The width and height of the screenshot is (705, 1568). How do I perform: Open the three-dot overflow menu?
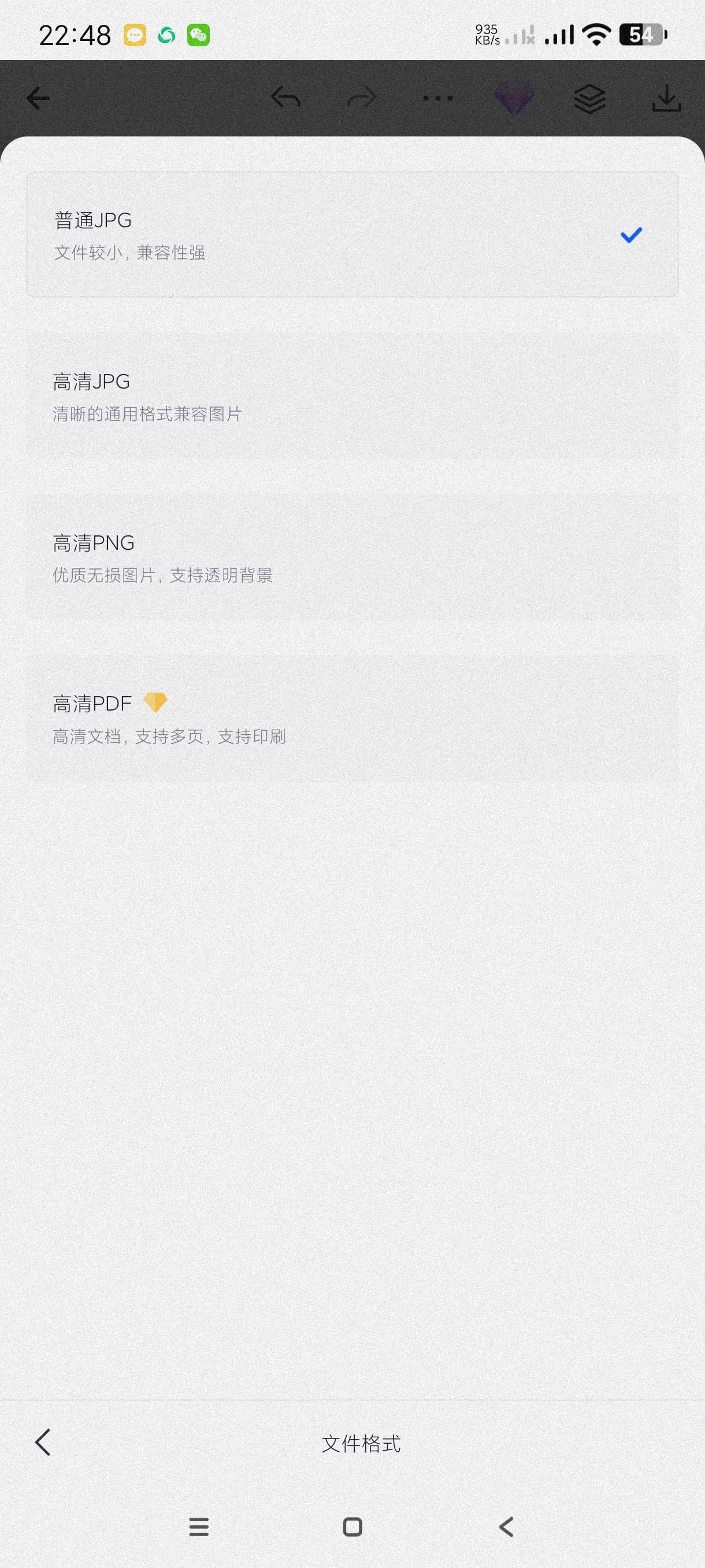click(x=438, y=98)
